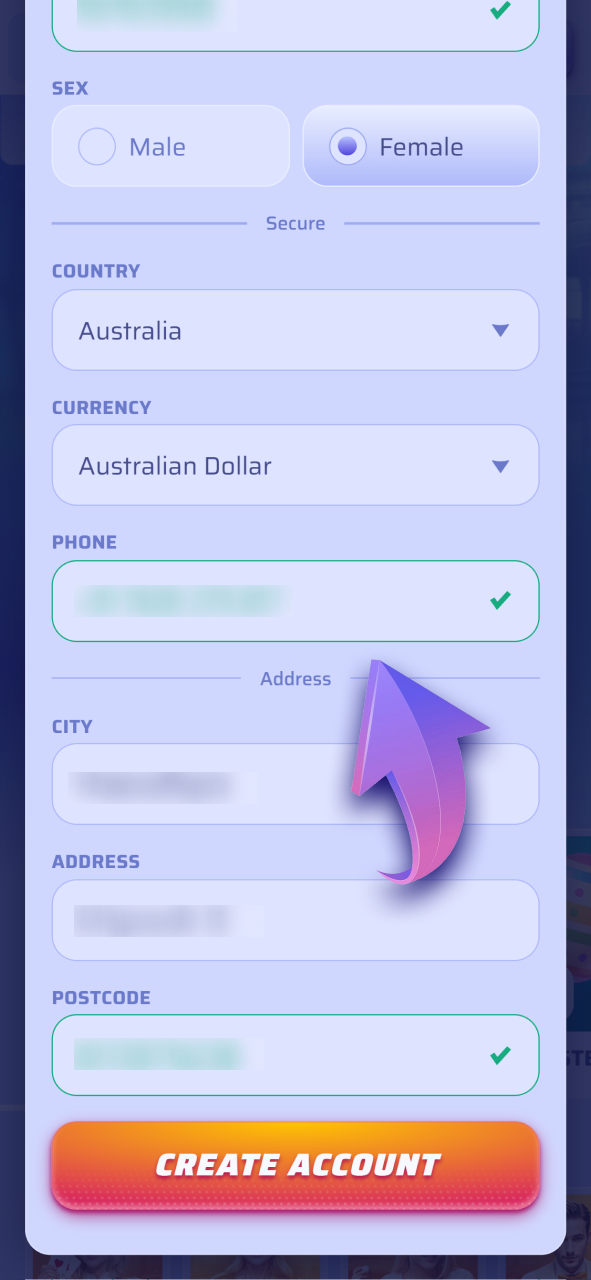Edit the Postcode field

point(296,1055)
